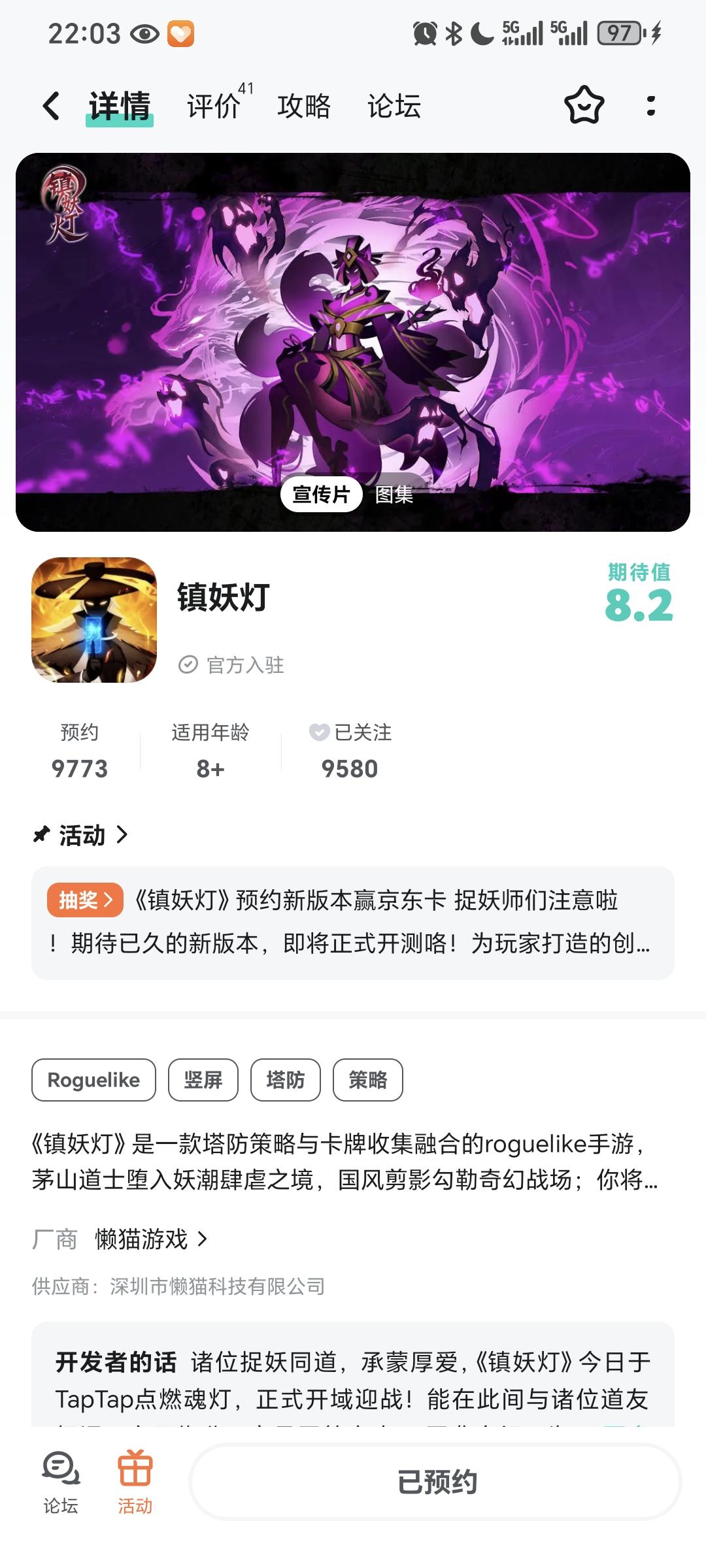Switch banner to 宣传片 trailer view
706x1568 pixels.
tap(322, 495)
